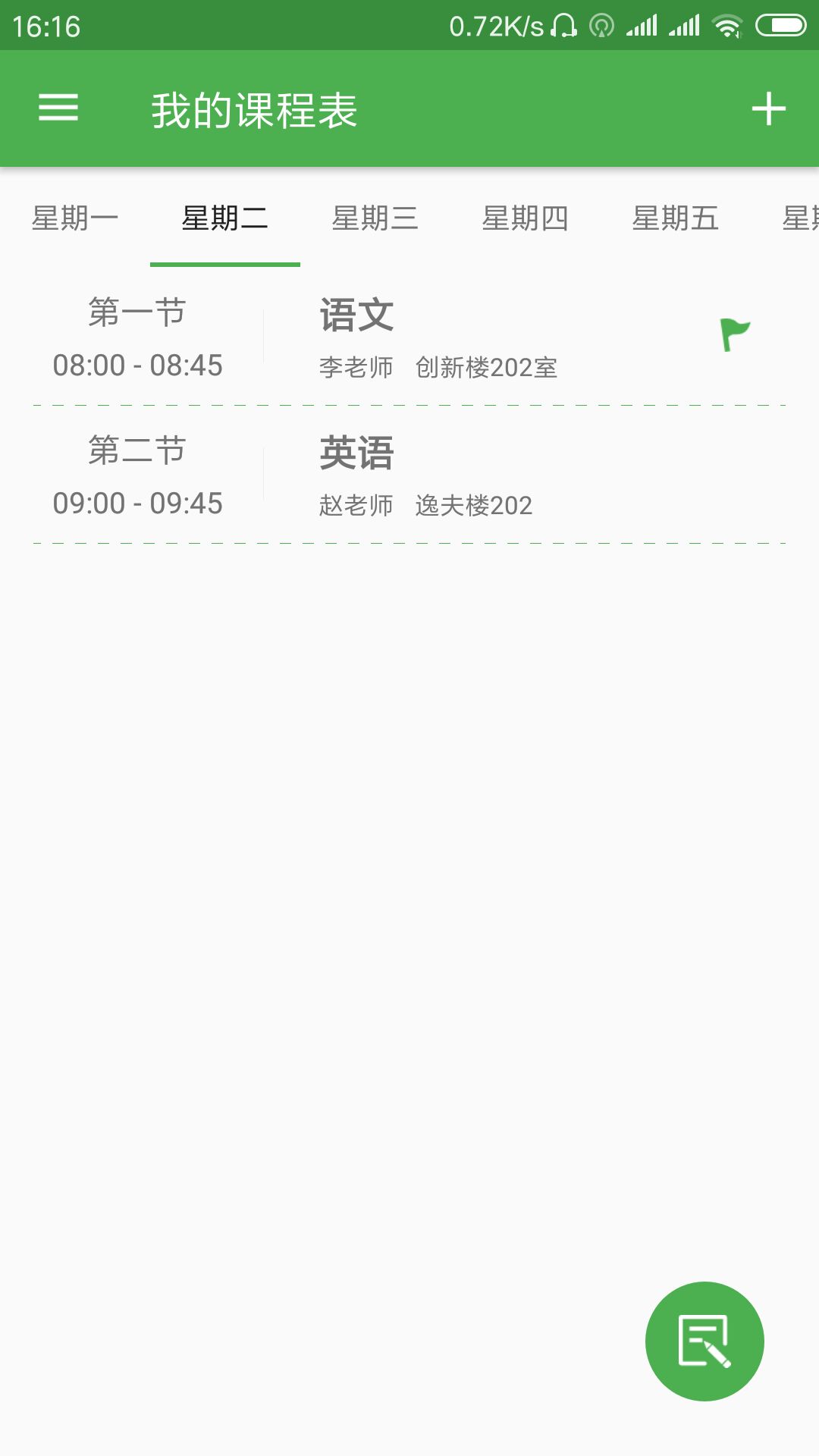Image resolution: width=819 pixels, height=1456 pixels.
Task: Select the currently active 星期二 tab
Action: pos(225,218)
